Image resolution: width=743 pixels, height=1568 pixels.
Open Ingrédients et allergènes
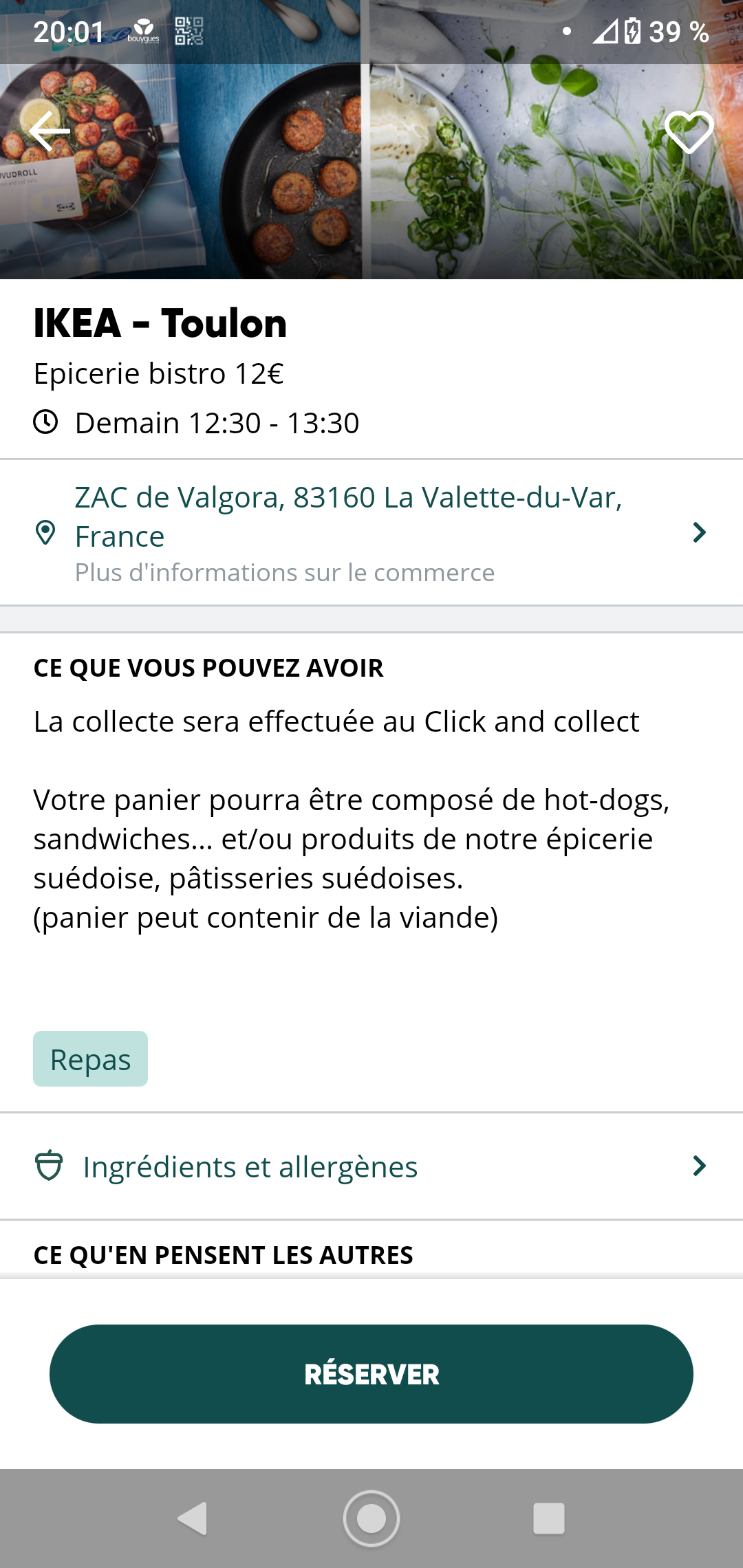click(x=371, y=1166)
